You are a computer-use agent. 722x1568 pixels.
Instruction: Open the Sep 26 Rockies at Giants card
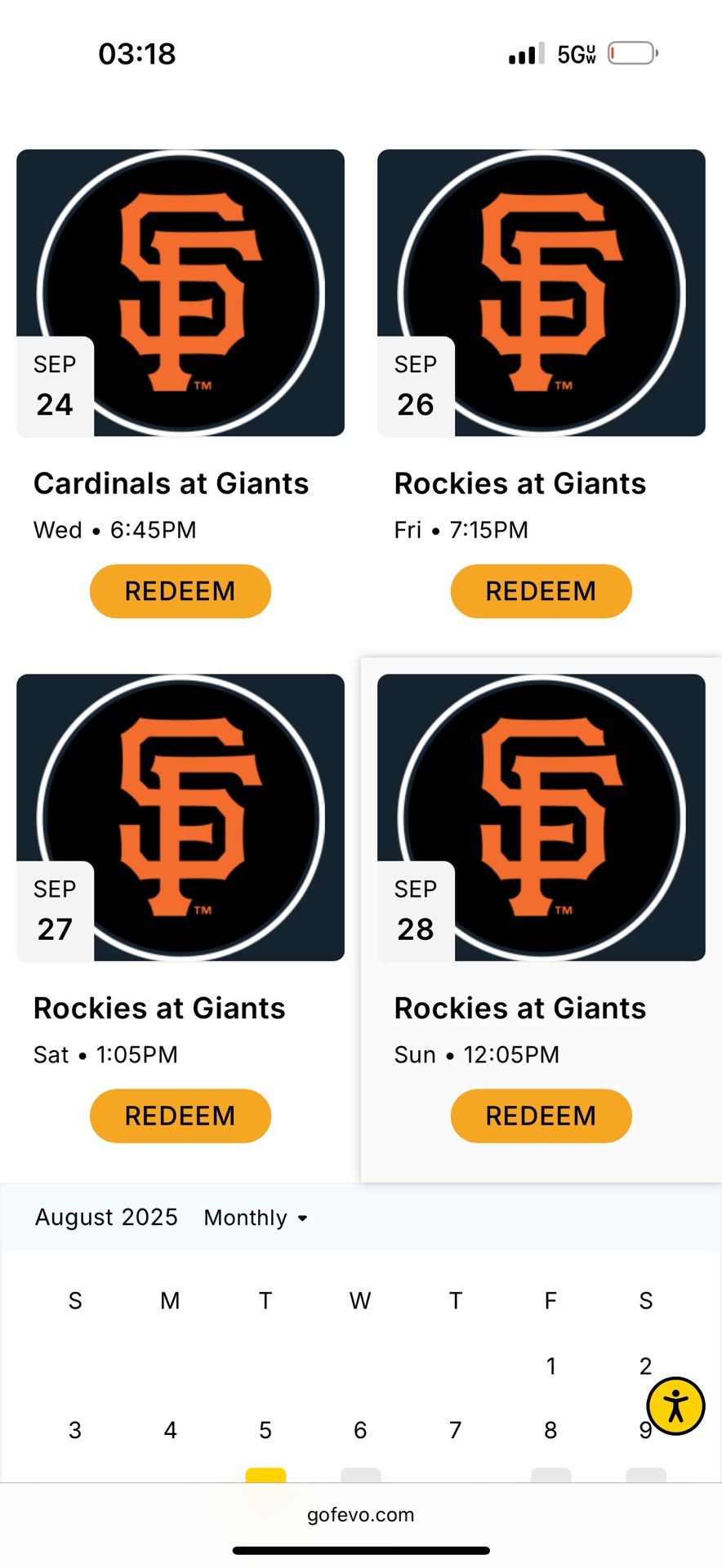541,292
